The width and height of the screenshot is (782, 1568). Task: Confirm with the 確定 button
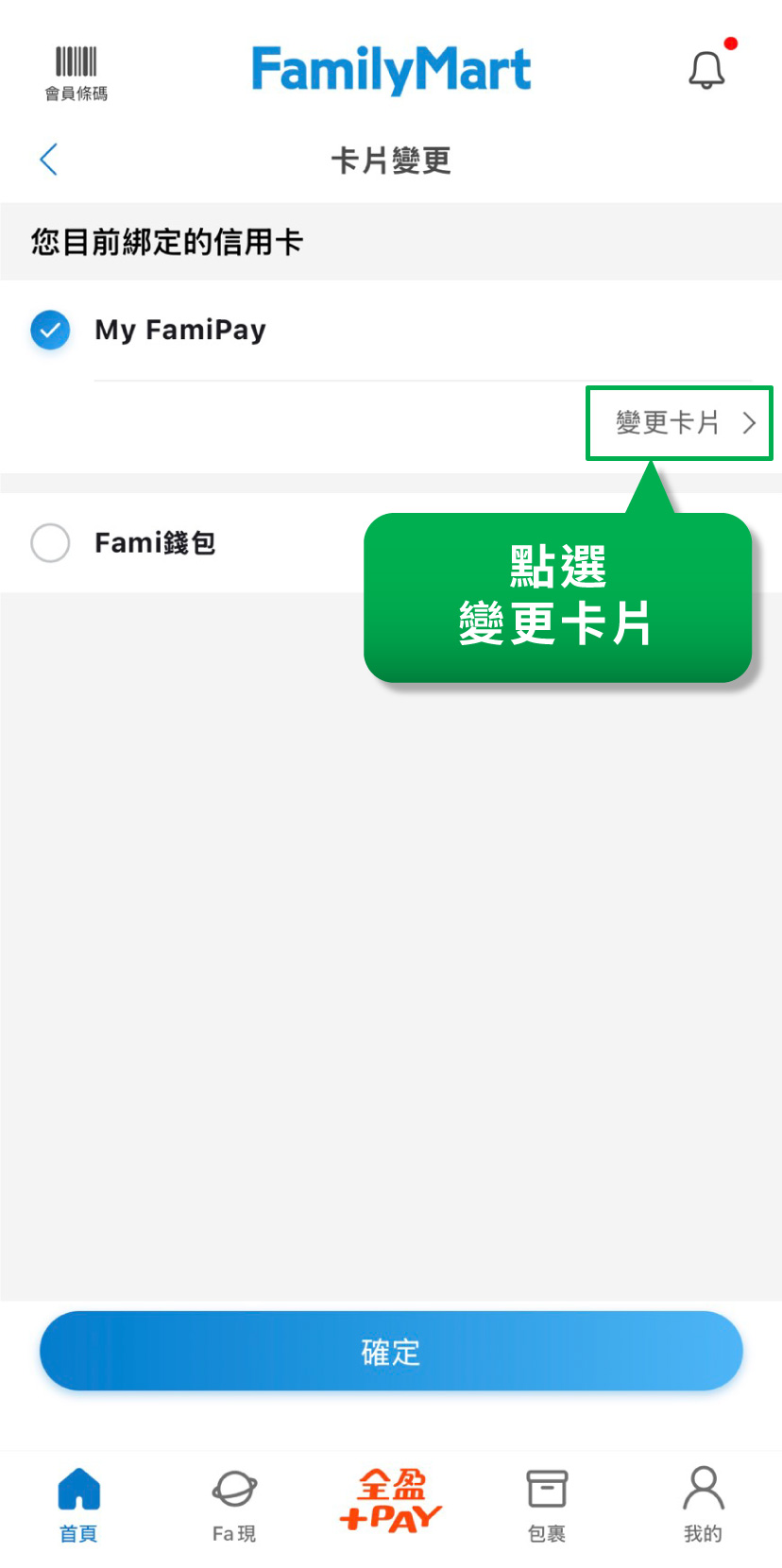(x=391, y=1351)
